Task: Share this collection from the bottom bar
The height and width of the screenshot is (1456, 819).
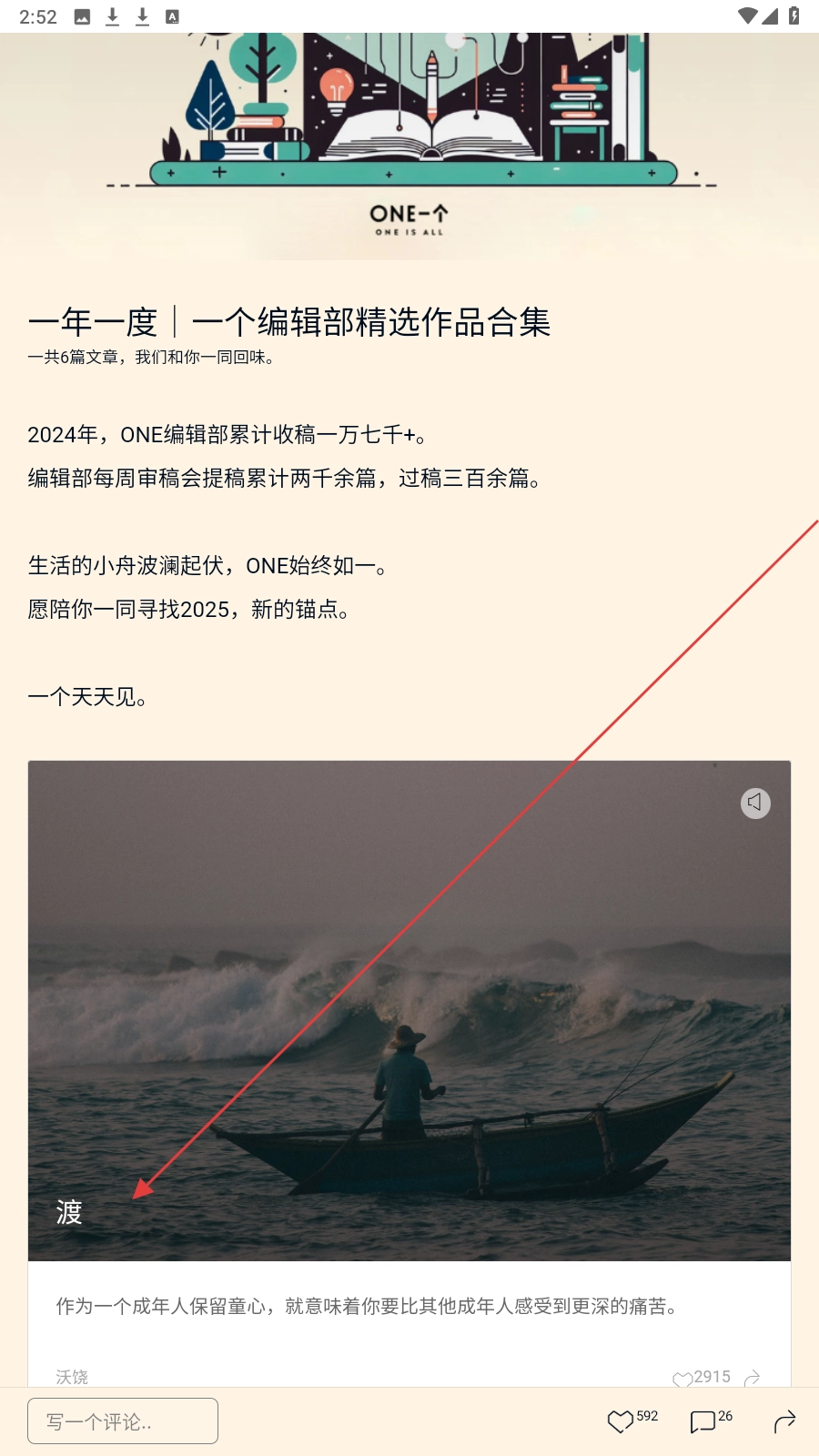Action: pos(784,1421)
